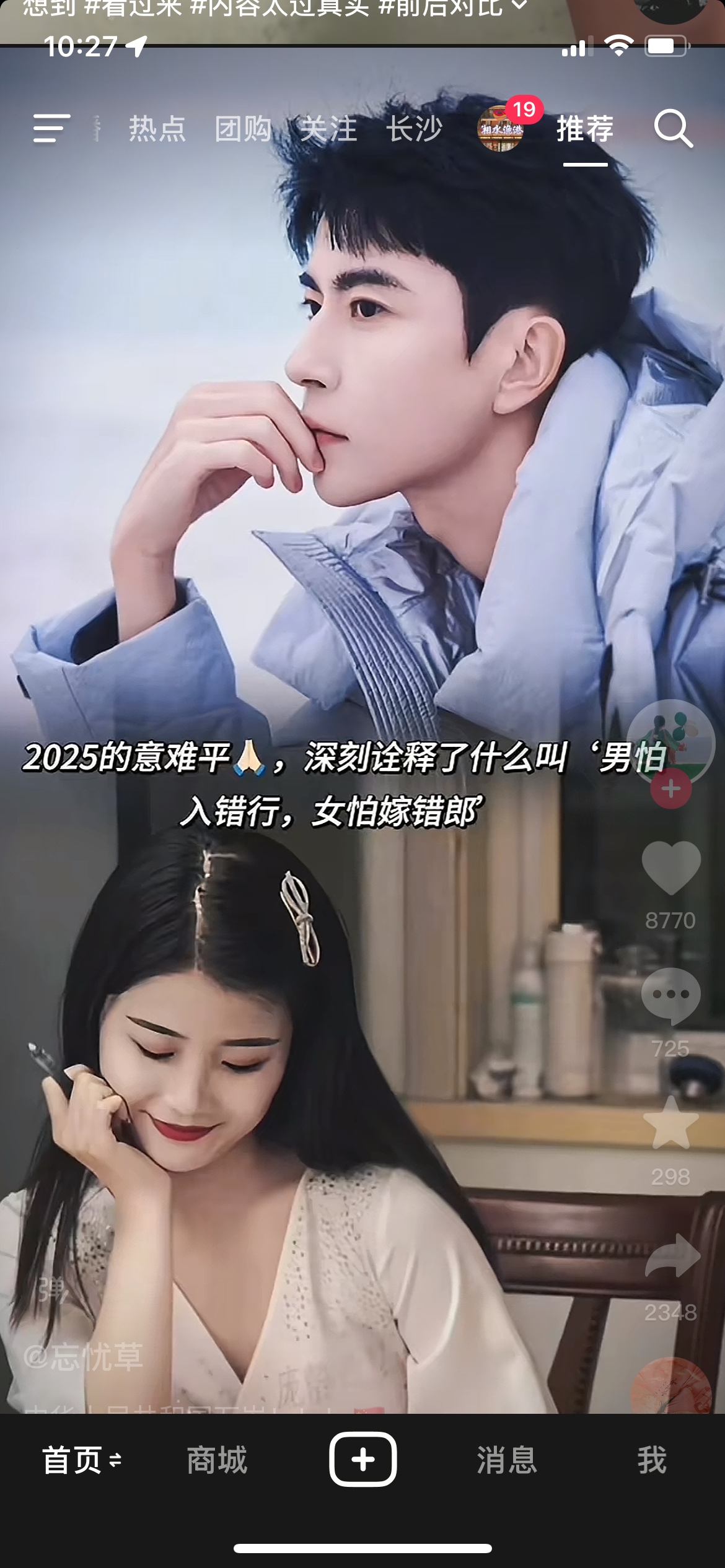This screenshot has width=725, height=1568.
Task: Select the 推荐 tab
Action: click(585, 129)
